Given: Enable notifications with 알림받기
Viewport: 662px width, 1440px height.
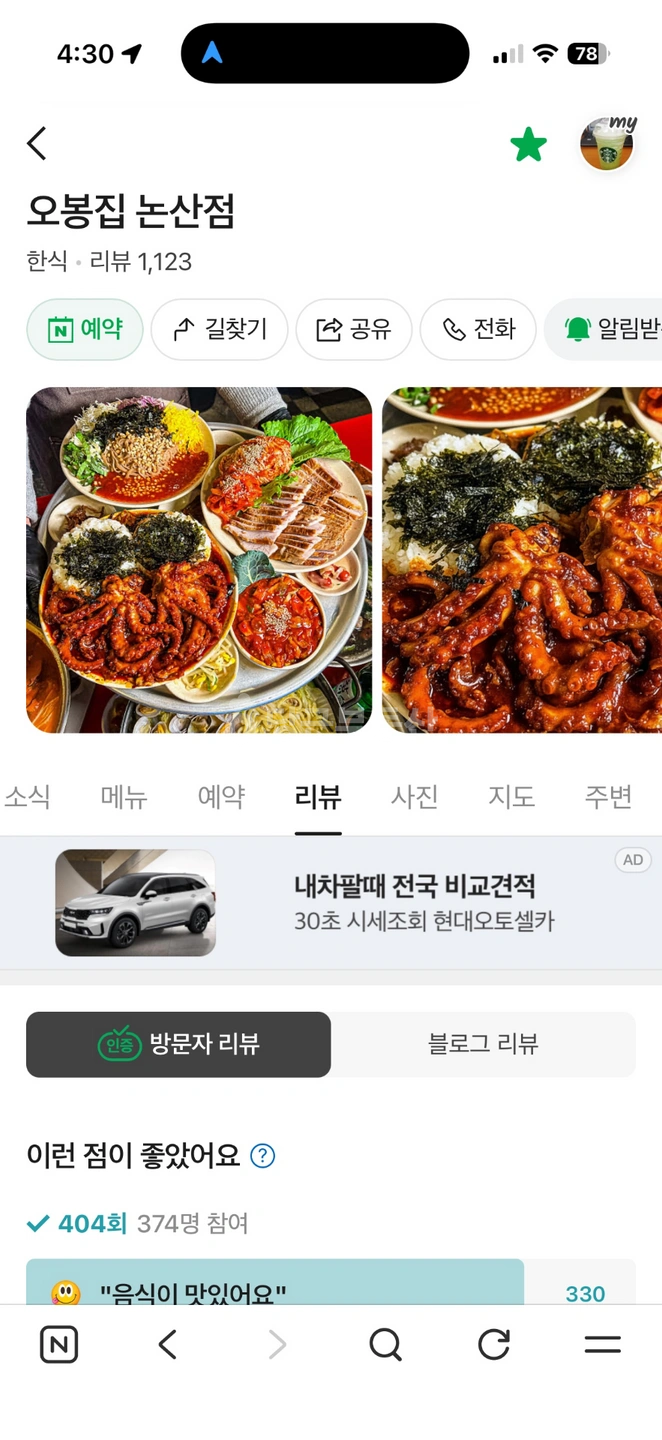Looking at the screenshot, I should click(604, 329).
